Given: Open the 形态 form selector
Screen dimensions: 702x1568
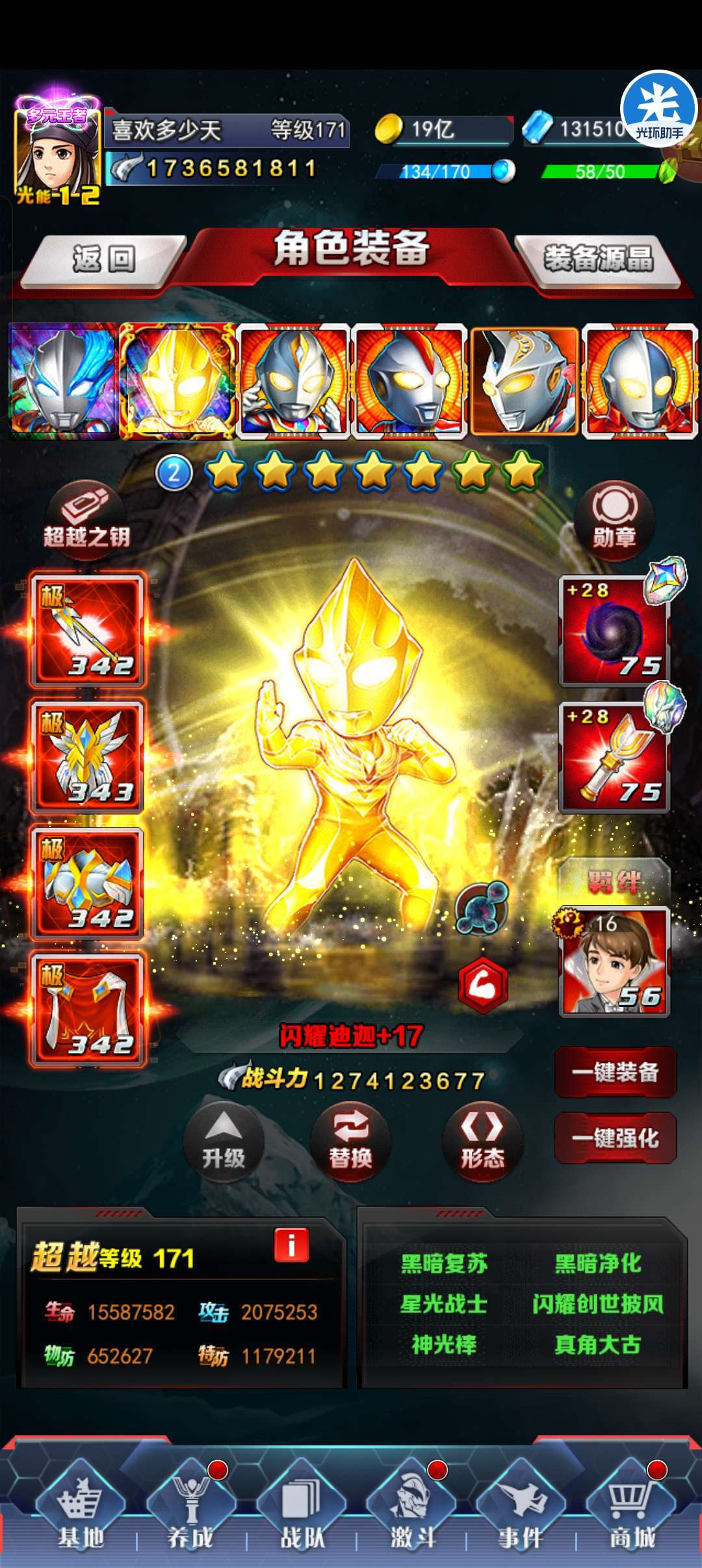Looking at the screenshot, I should pyautogui.click(x=482, y=1142).
